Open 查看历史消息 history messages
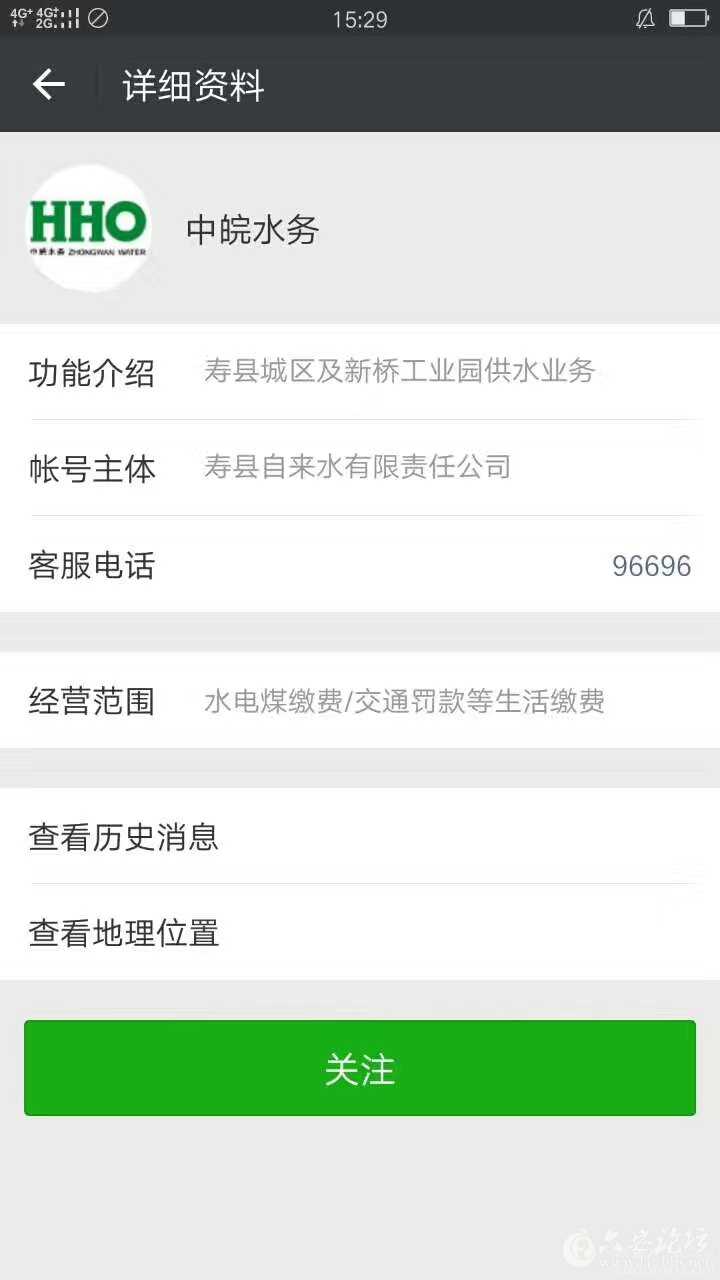The width and height of the screenshot is (720, 1280). point(360,836)
